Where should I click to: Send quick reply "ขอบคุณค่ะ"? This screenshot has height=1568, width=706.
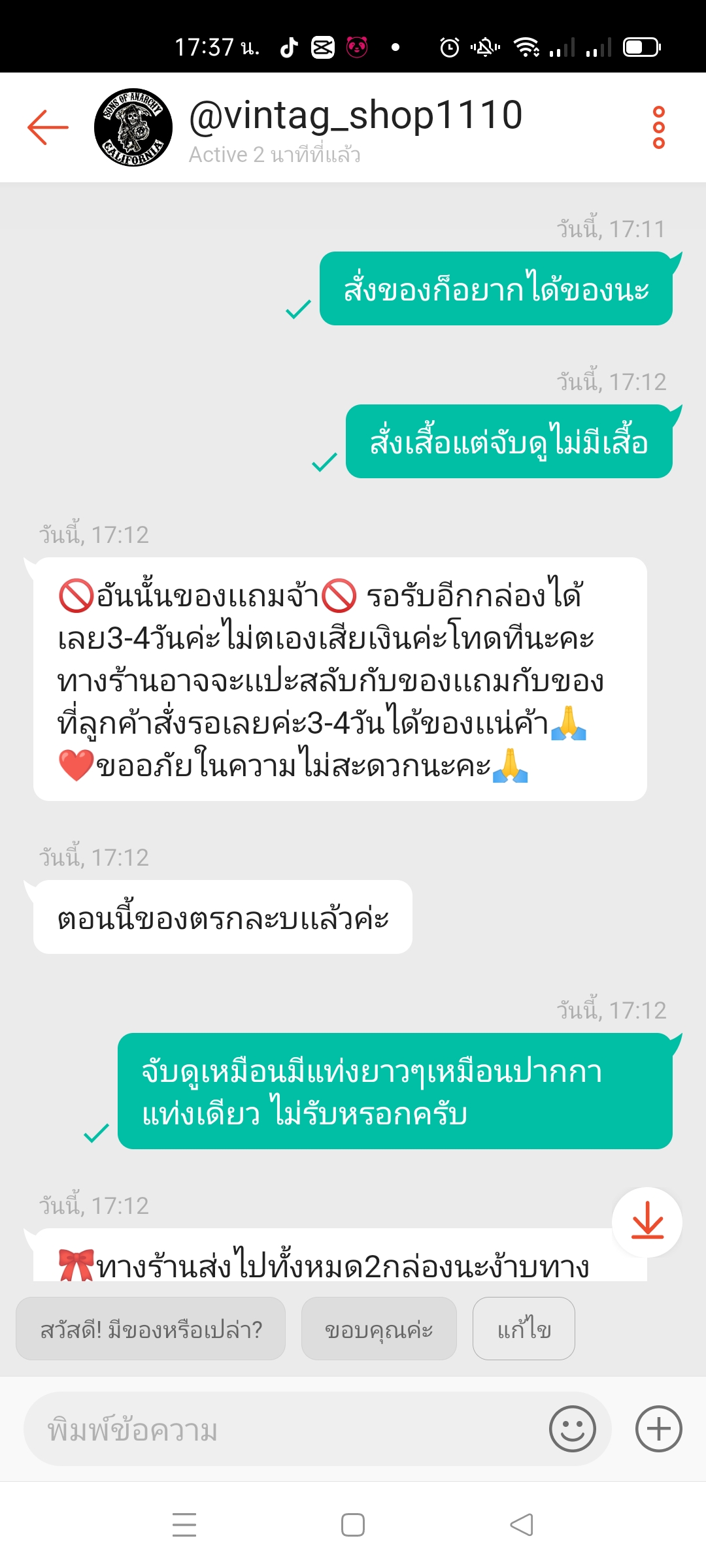(379, 1328)
